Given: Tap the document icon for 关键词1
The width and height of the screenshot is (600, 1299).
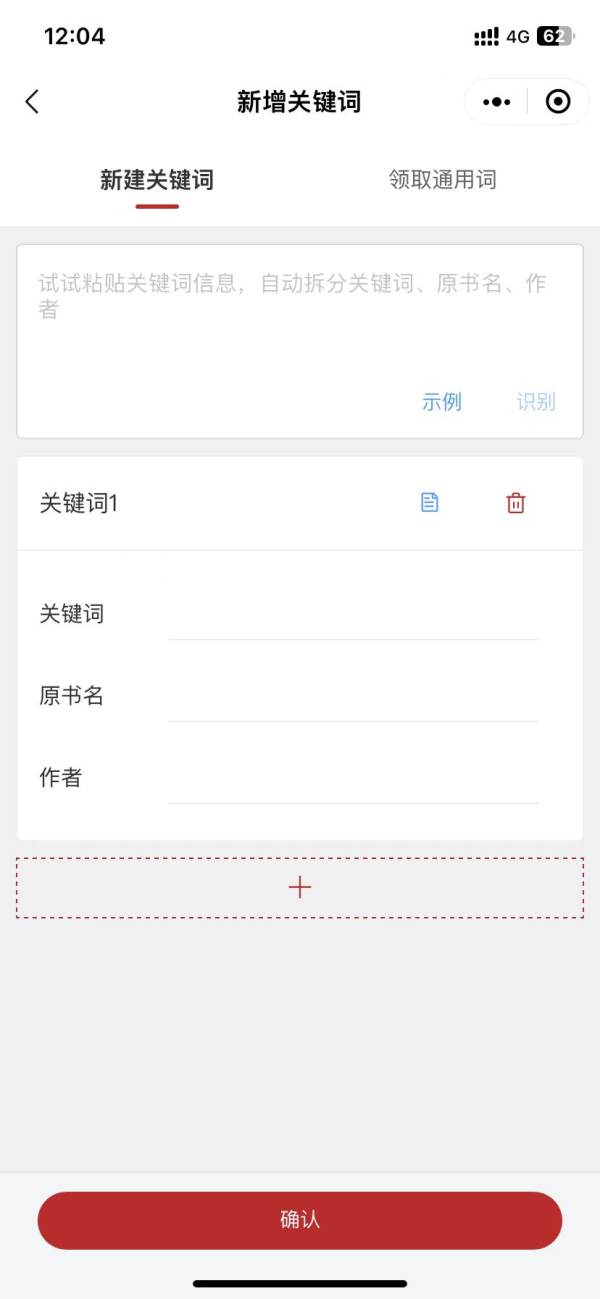Looking at the screenshot, I should [429, 503].
